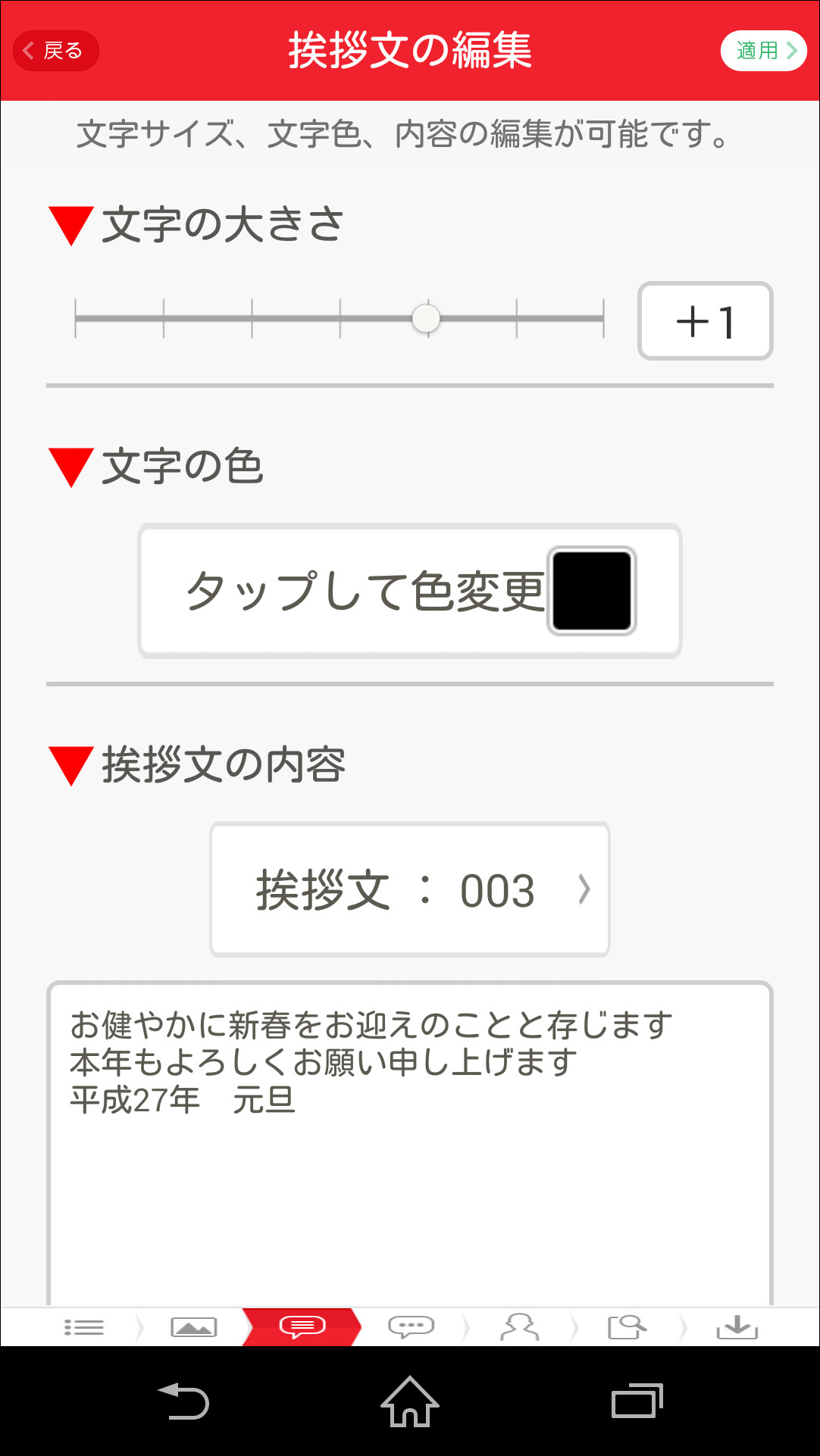
Task: Open the message bubble step icon
Action: click(410, 1326)
